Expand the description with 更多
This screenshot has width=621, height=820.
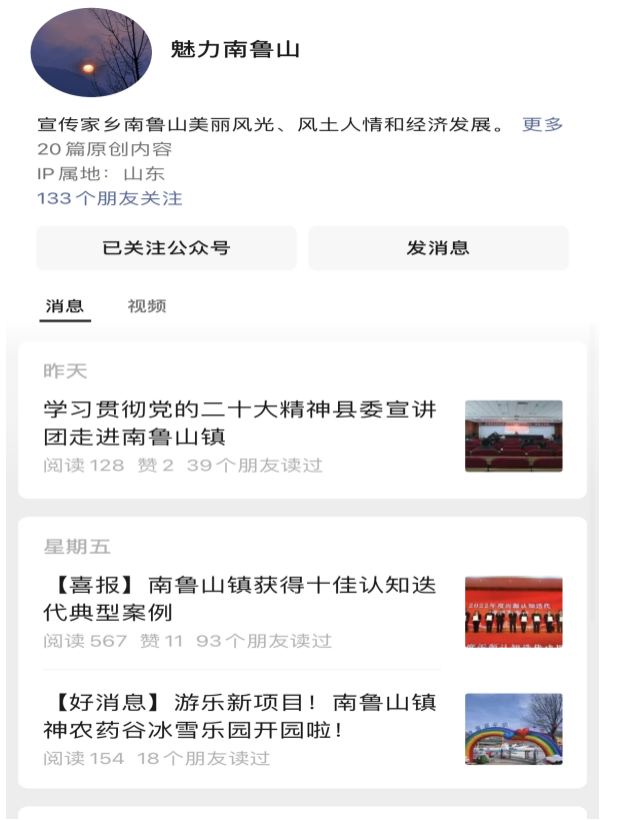point(543,125)
